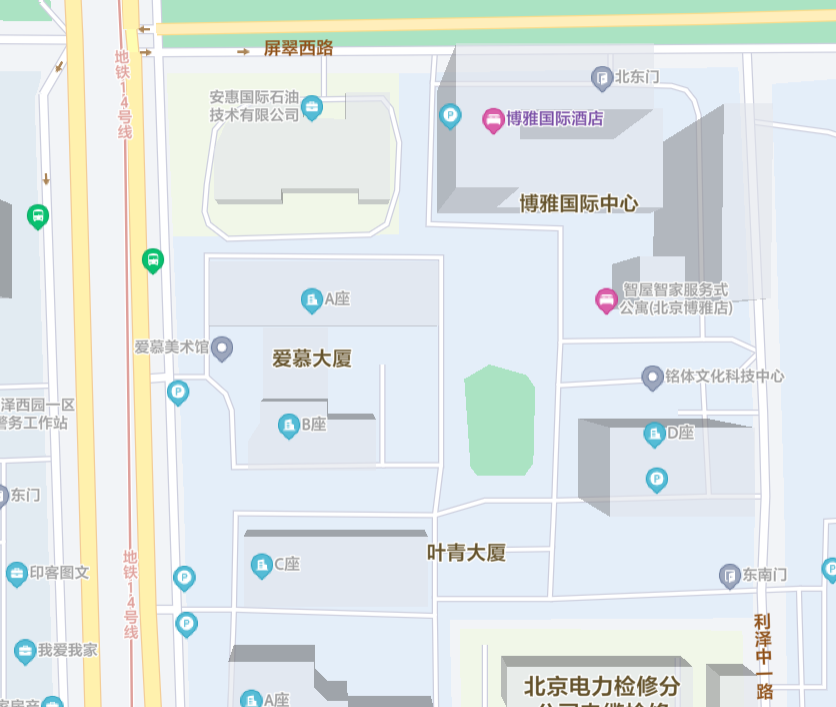Select the 东南门 gate marker
The image size is (836, 707).
pyautogui.click(x=729, y=575)
